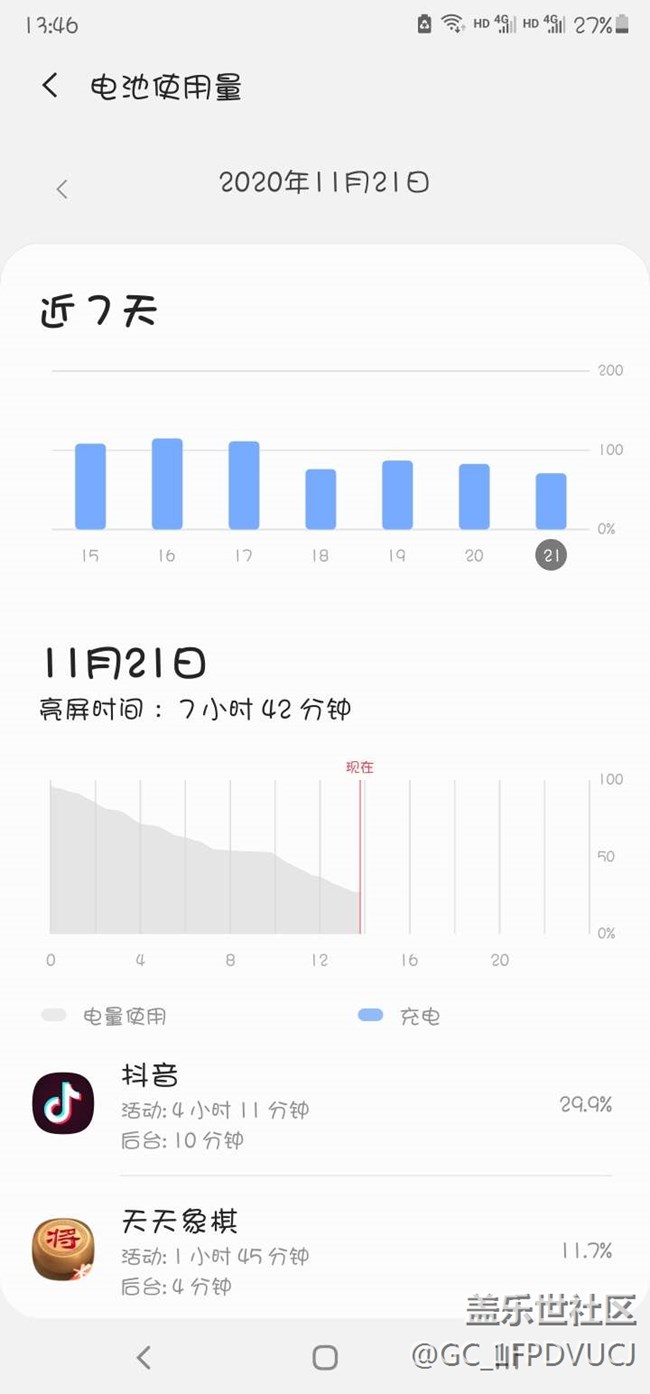Go to the home screen
Image resolution: width=650 pixels, height=1394 pixels.
(x=325, y=1357)
